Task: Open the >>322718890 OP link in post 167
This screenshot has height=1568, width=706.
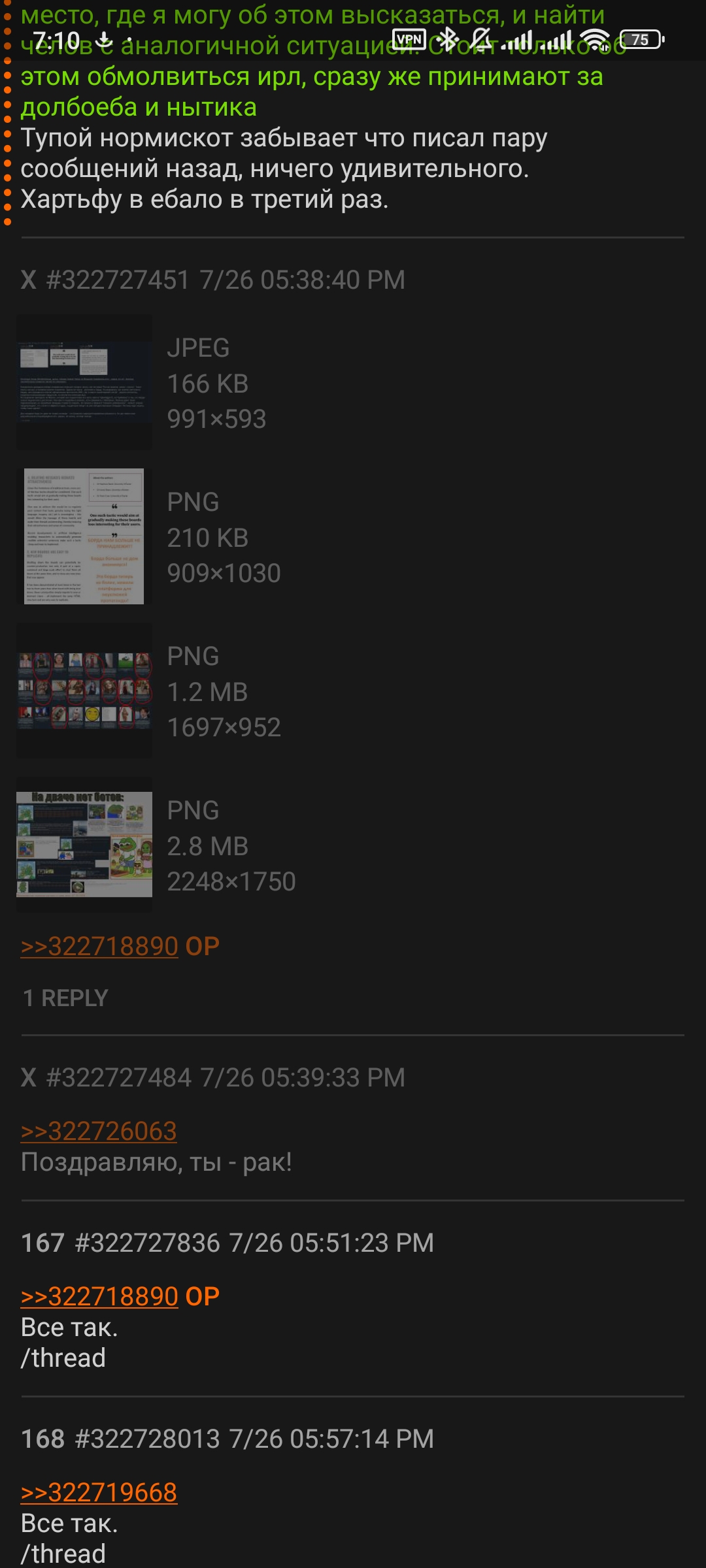Action: (x=120, y=1296)
